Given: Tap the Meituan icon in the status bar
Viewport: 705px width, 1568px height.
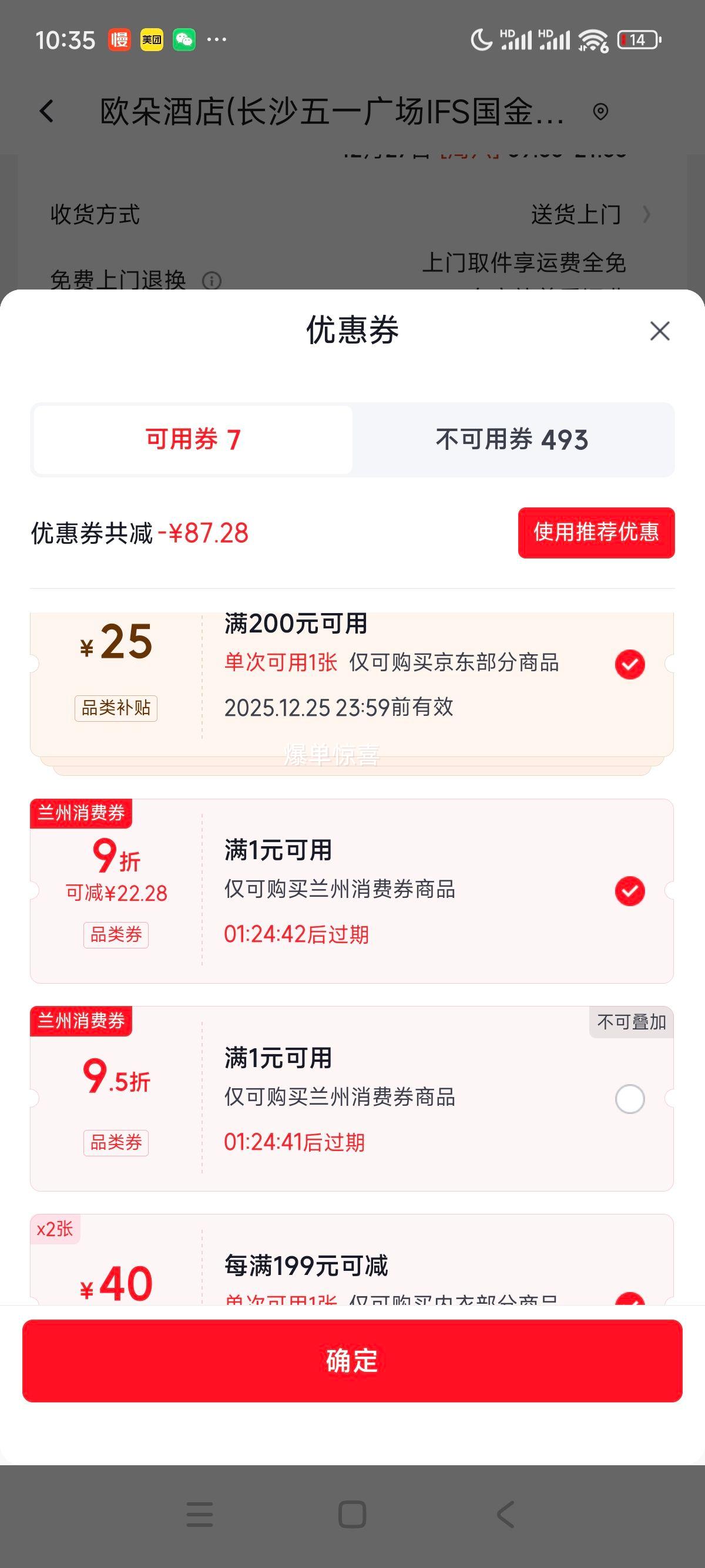Looking at the screenshot, I should pos(153,39).
